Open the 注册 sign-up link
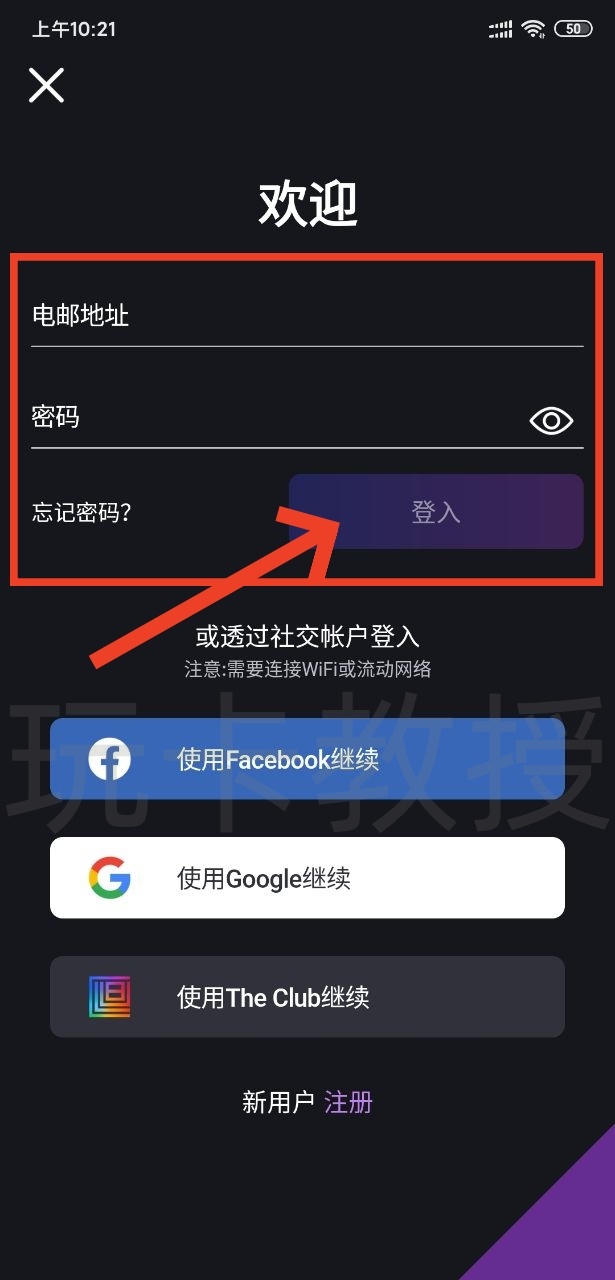The width and height of the screenshot is (615, 1280). [349, 1103]
